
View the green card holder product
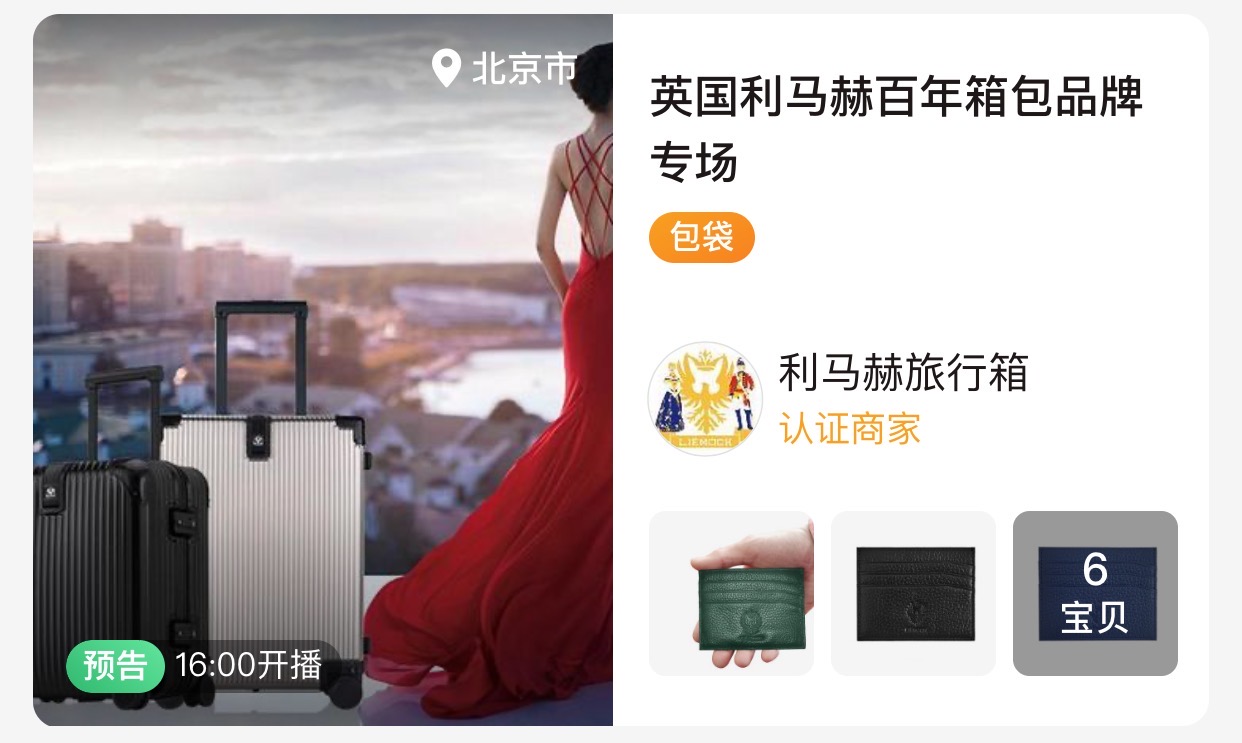pyautogui.click(x=731, y=594)
